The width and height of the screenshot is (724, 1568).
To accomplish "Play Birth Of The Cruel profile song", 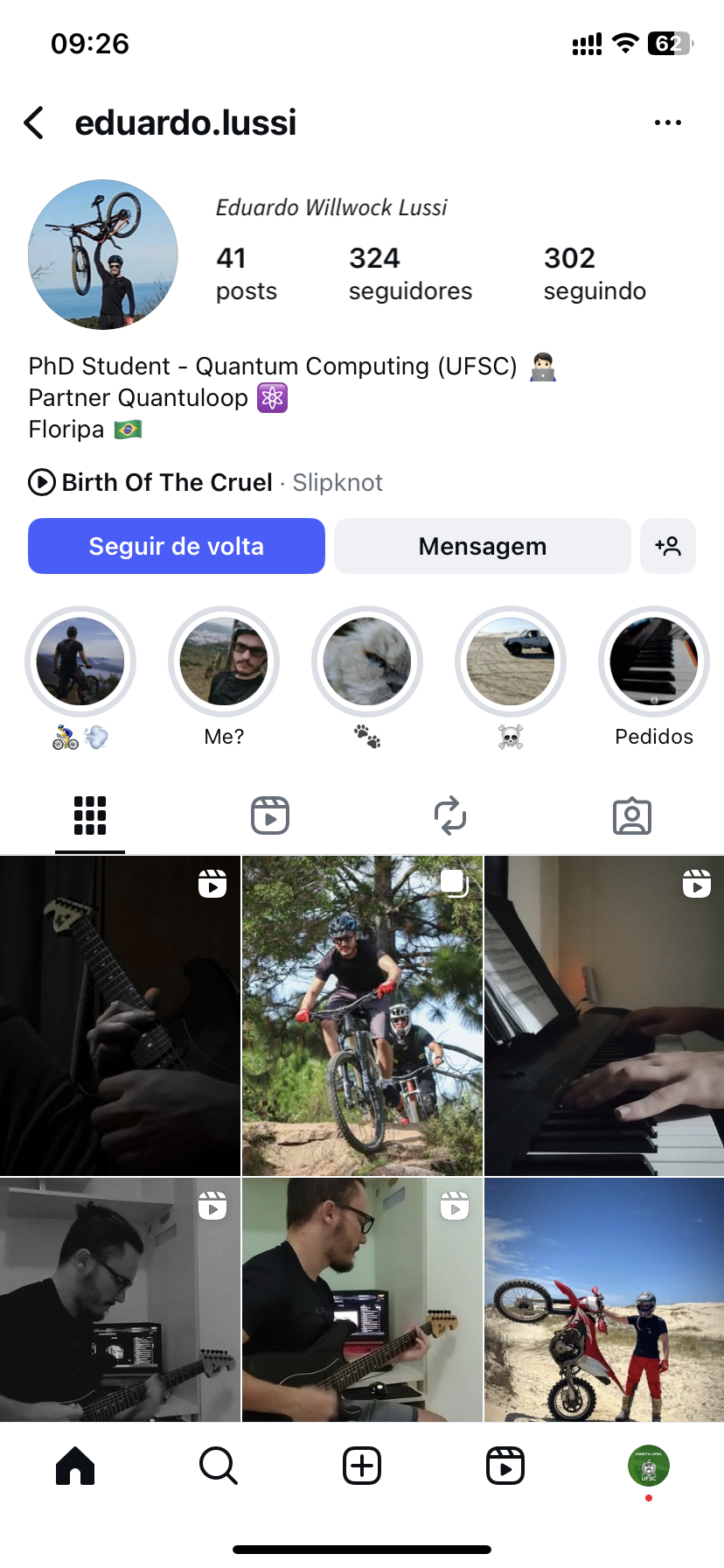I will 42,482.
